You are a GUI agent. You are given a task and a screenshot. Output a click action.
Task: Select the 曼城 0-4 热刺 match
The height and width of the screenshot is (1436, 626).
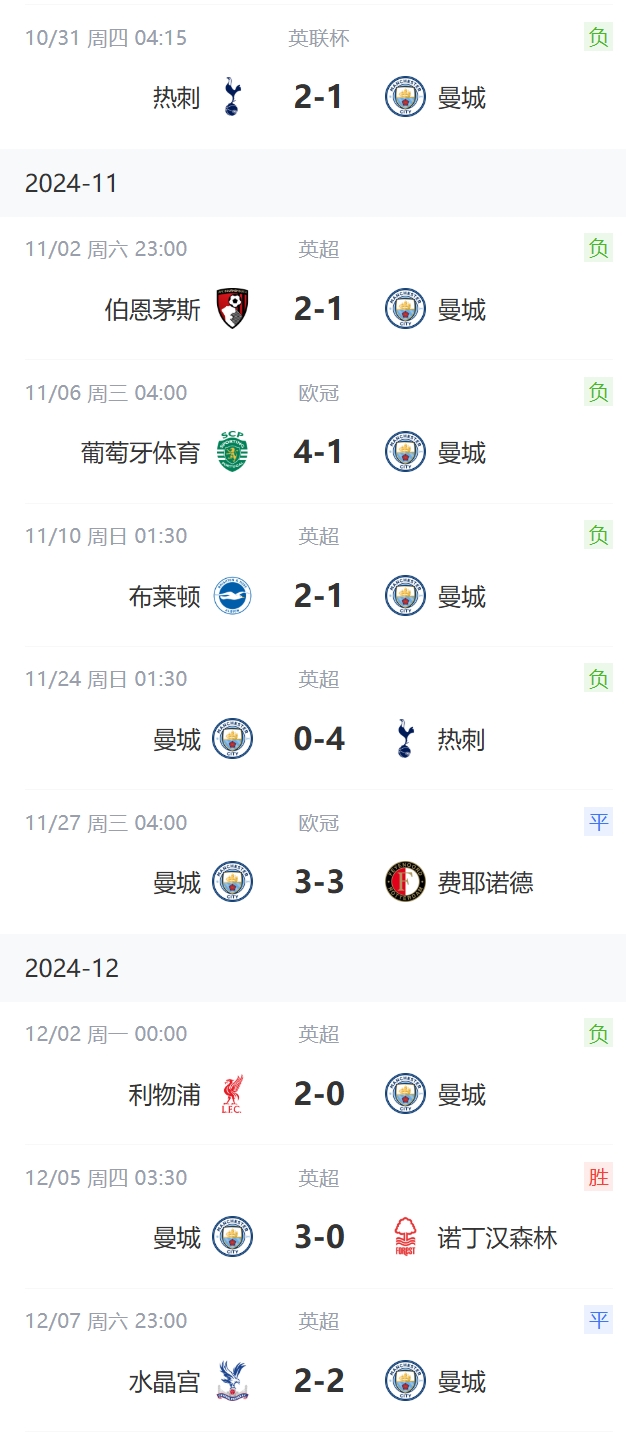318,739
